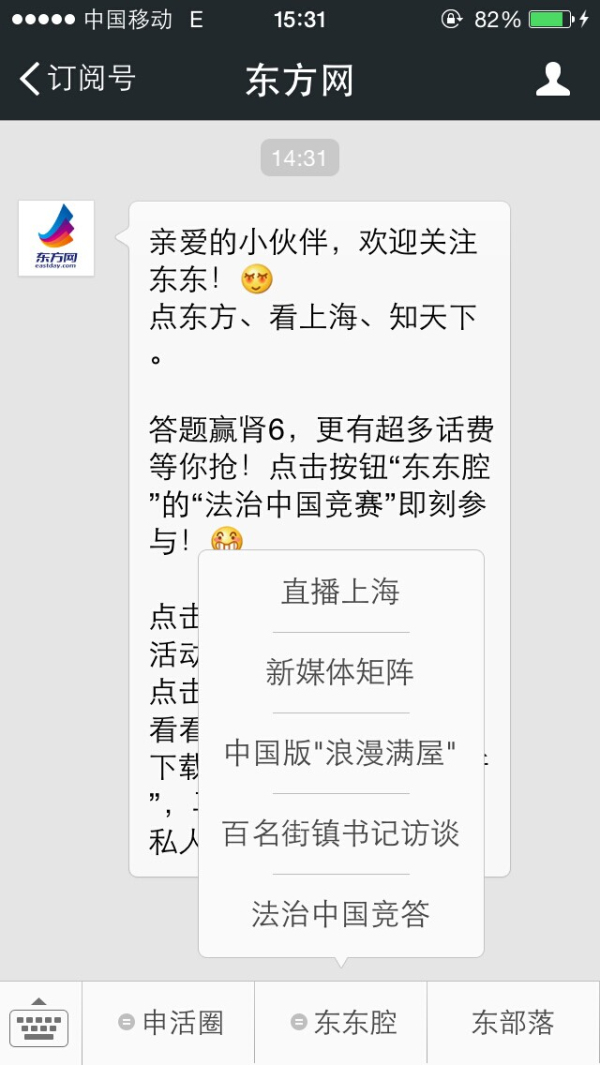The width and height of the screenshot is (600, 1065).
Task: Choose 中国版"浪漫满屋" entry
Action: click(x=340, y=753)
